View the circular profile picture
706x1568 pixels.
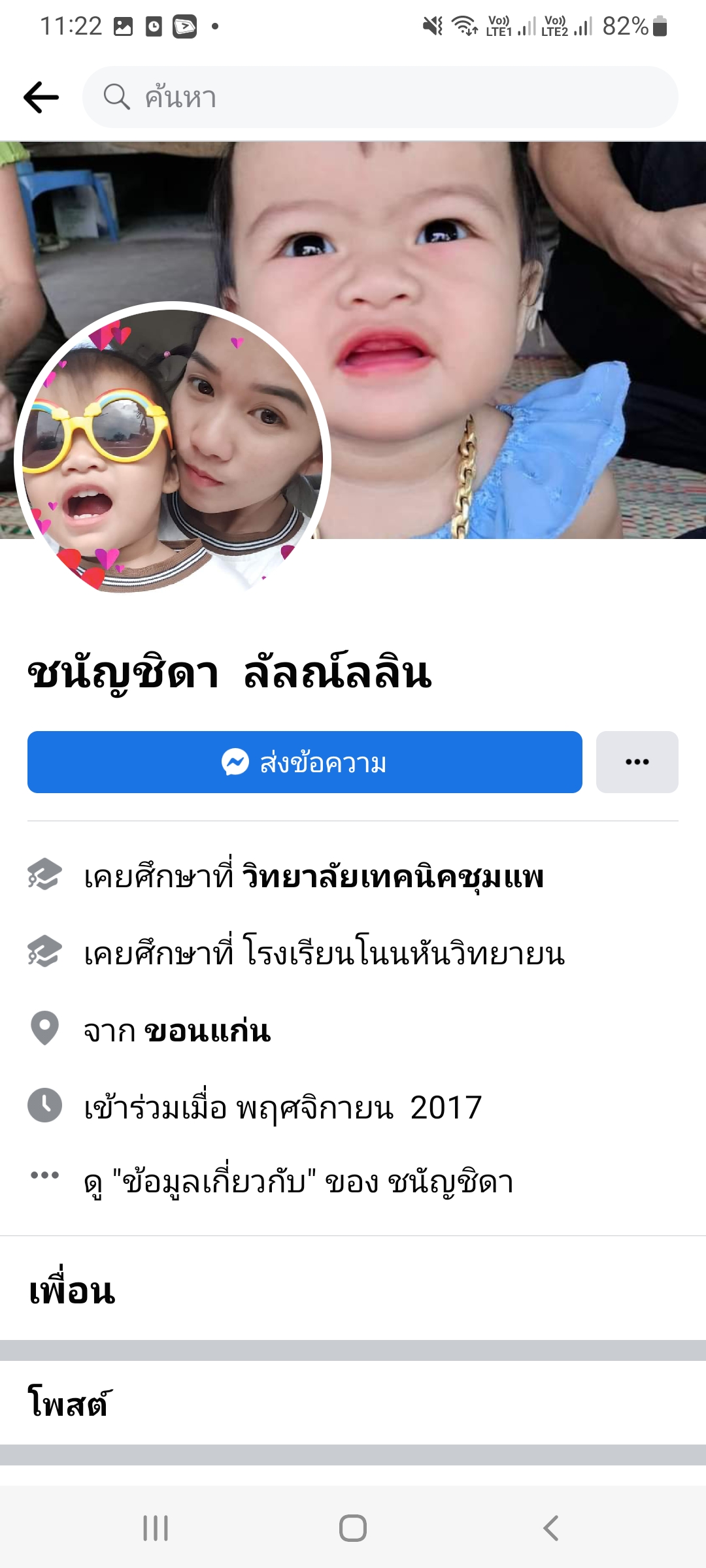tap(173, 457)
